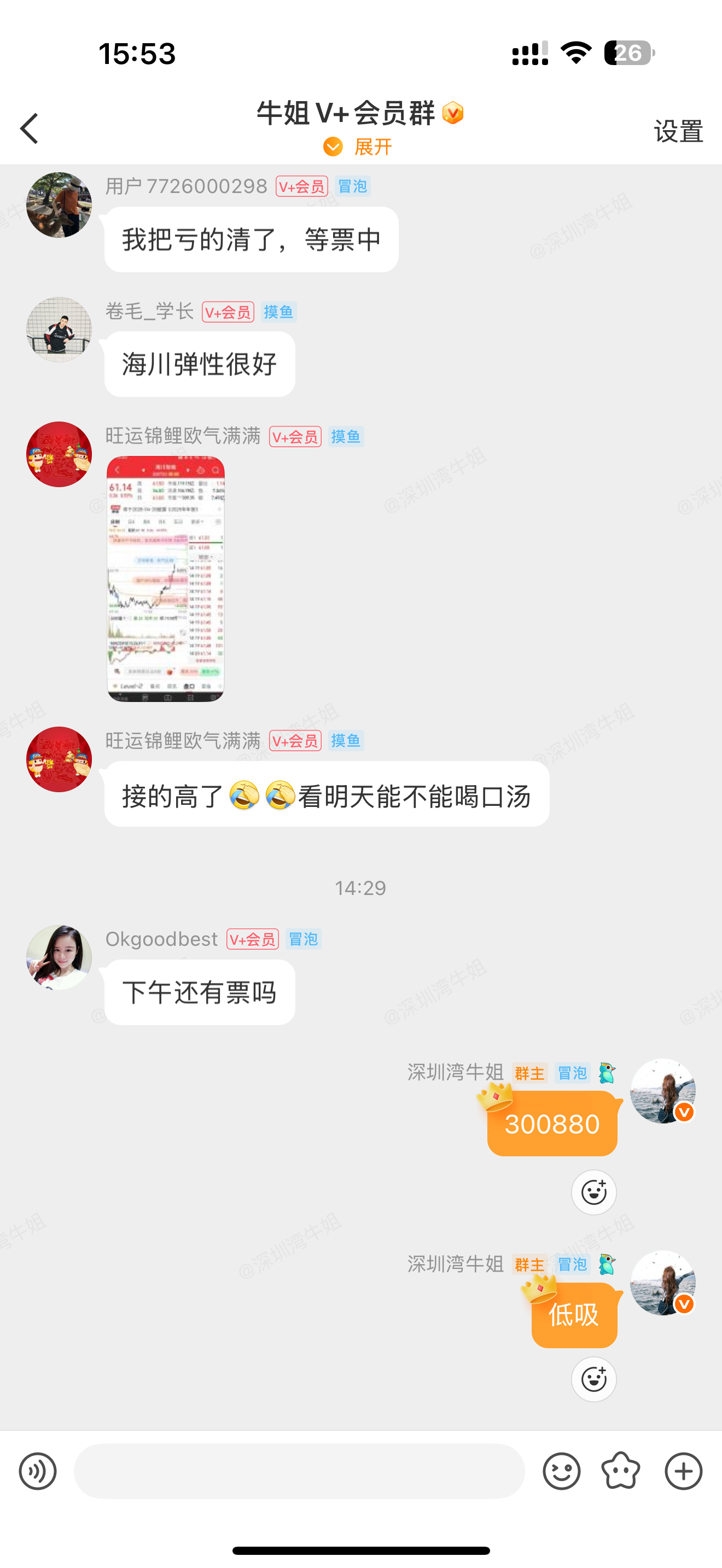Click the star favorites icon near input
The image size is (722, 1568).
pos(621,1471)
